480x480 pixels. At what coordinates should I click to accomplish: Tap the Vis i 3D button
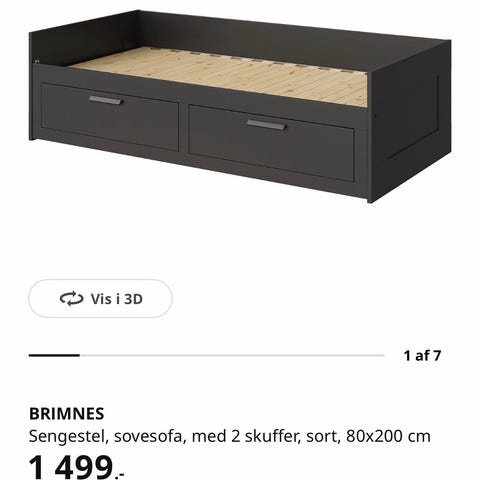pos(100,298)
